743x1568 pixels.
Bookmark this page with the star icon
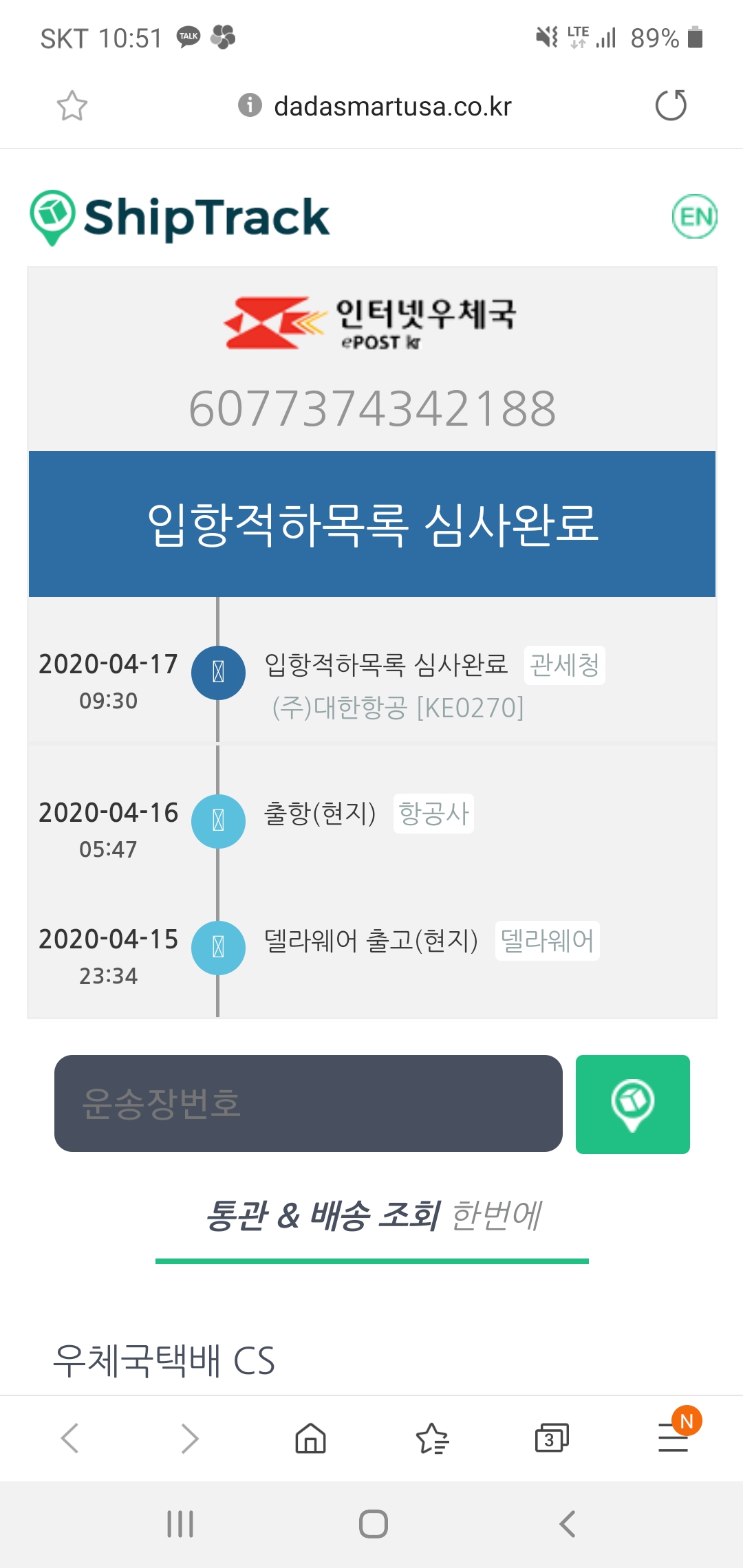point(72,106)
